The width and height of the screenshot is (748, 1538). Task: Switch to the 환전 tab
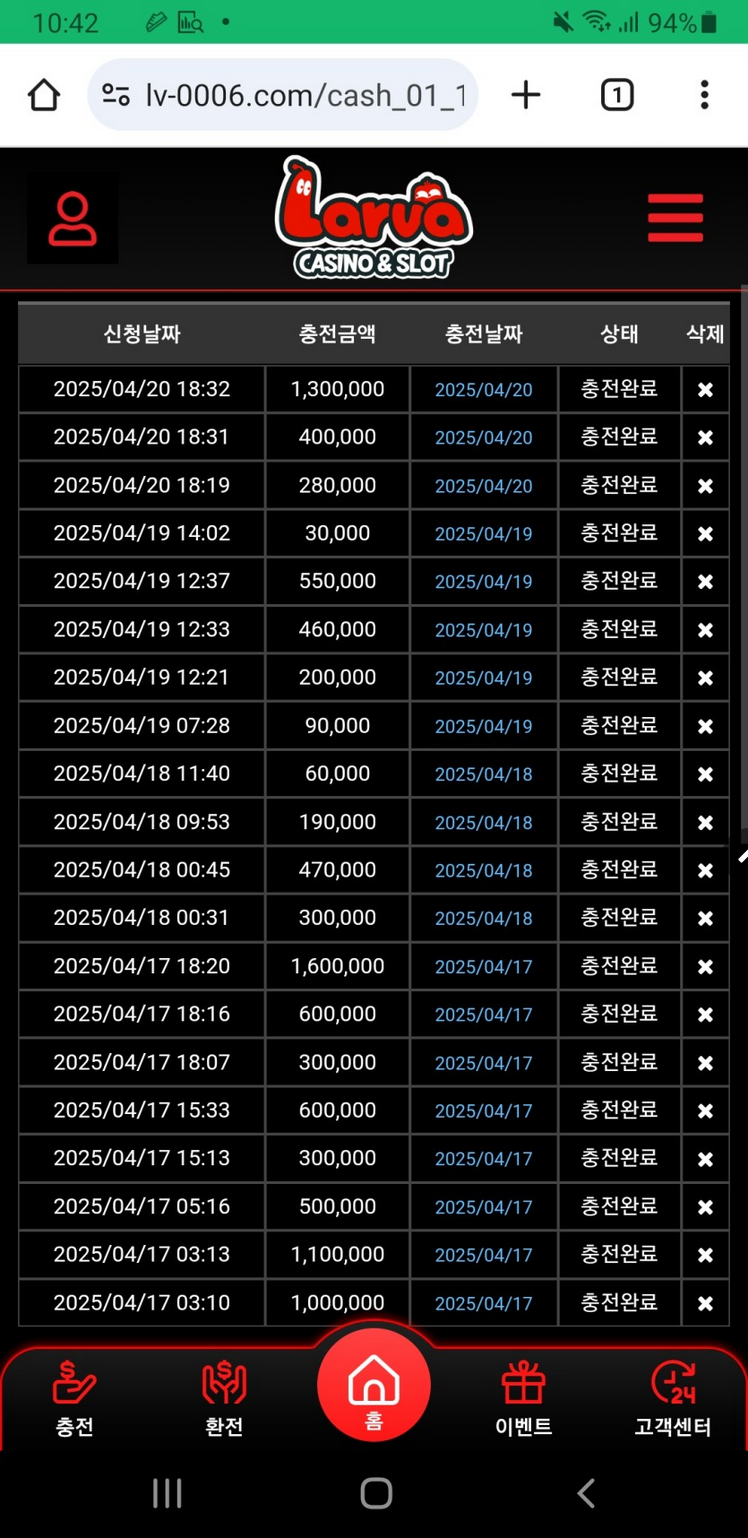coord(224,1399)
